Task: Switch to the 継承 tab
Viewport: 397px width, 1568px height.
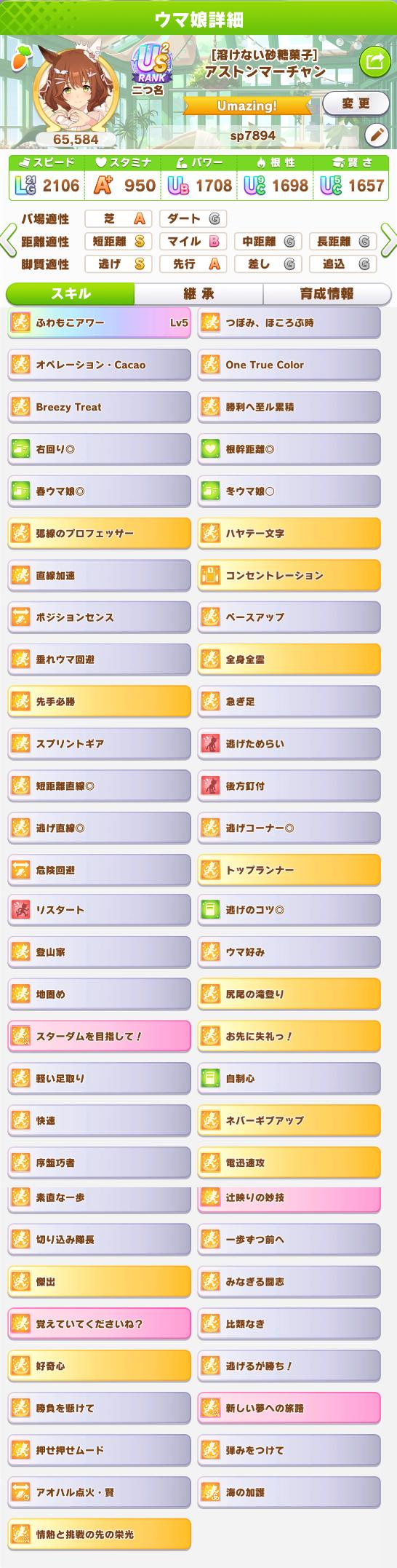Action: click(198, 293)
